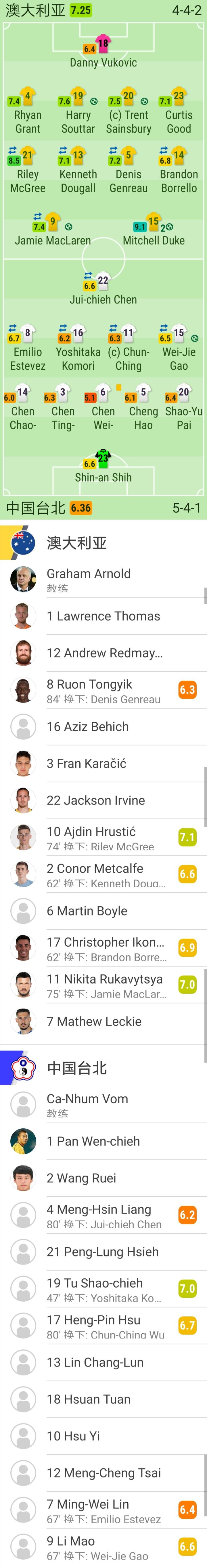The height and width of the screenshot is (1568, 207).
Task: Tap goalkeeper Shin-an Shih
Action: point(103,468)
